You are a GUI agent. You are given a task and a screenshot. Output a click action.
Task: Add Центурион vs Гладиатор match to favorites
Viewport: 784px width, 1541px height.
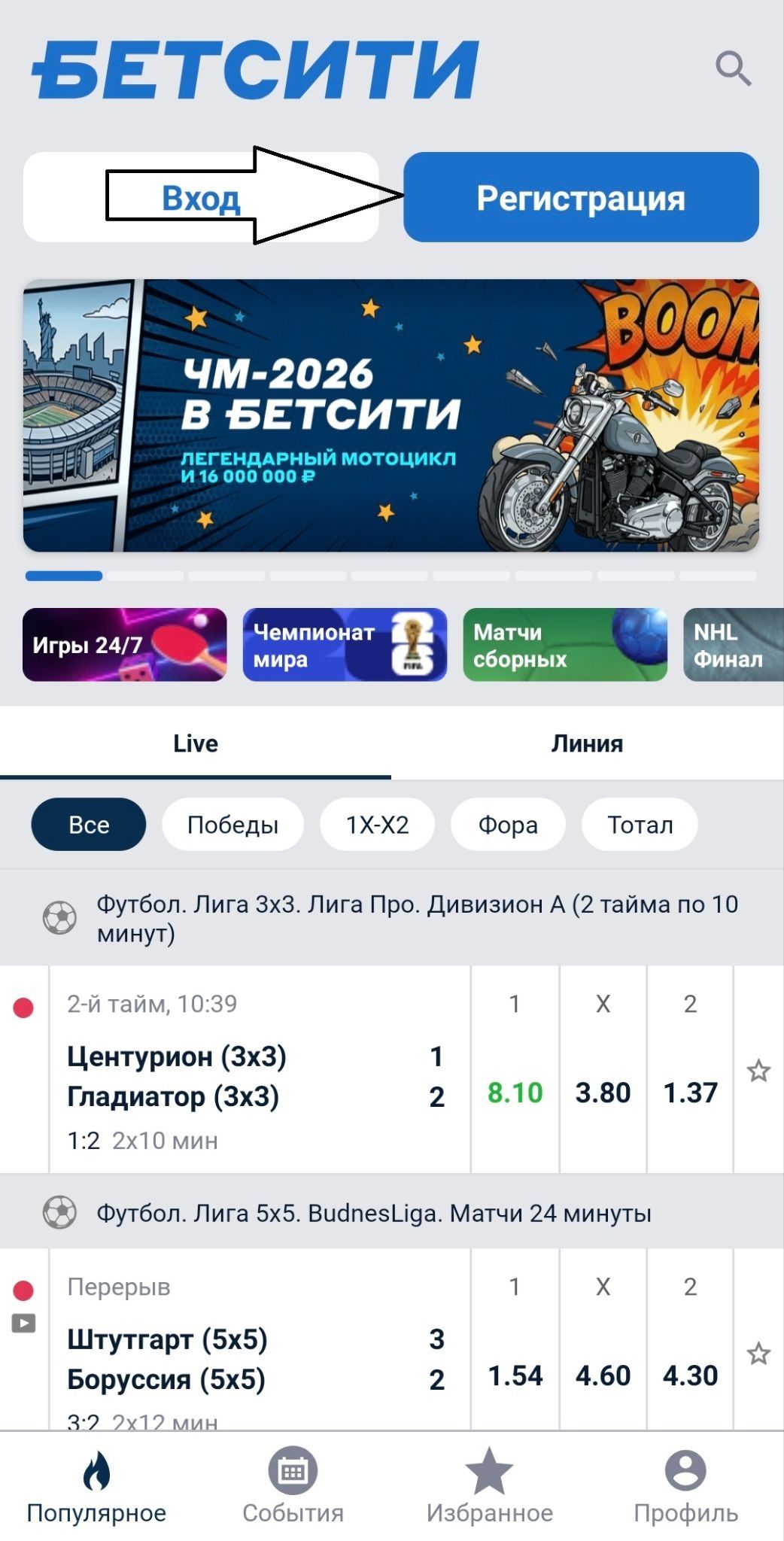758,1071
